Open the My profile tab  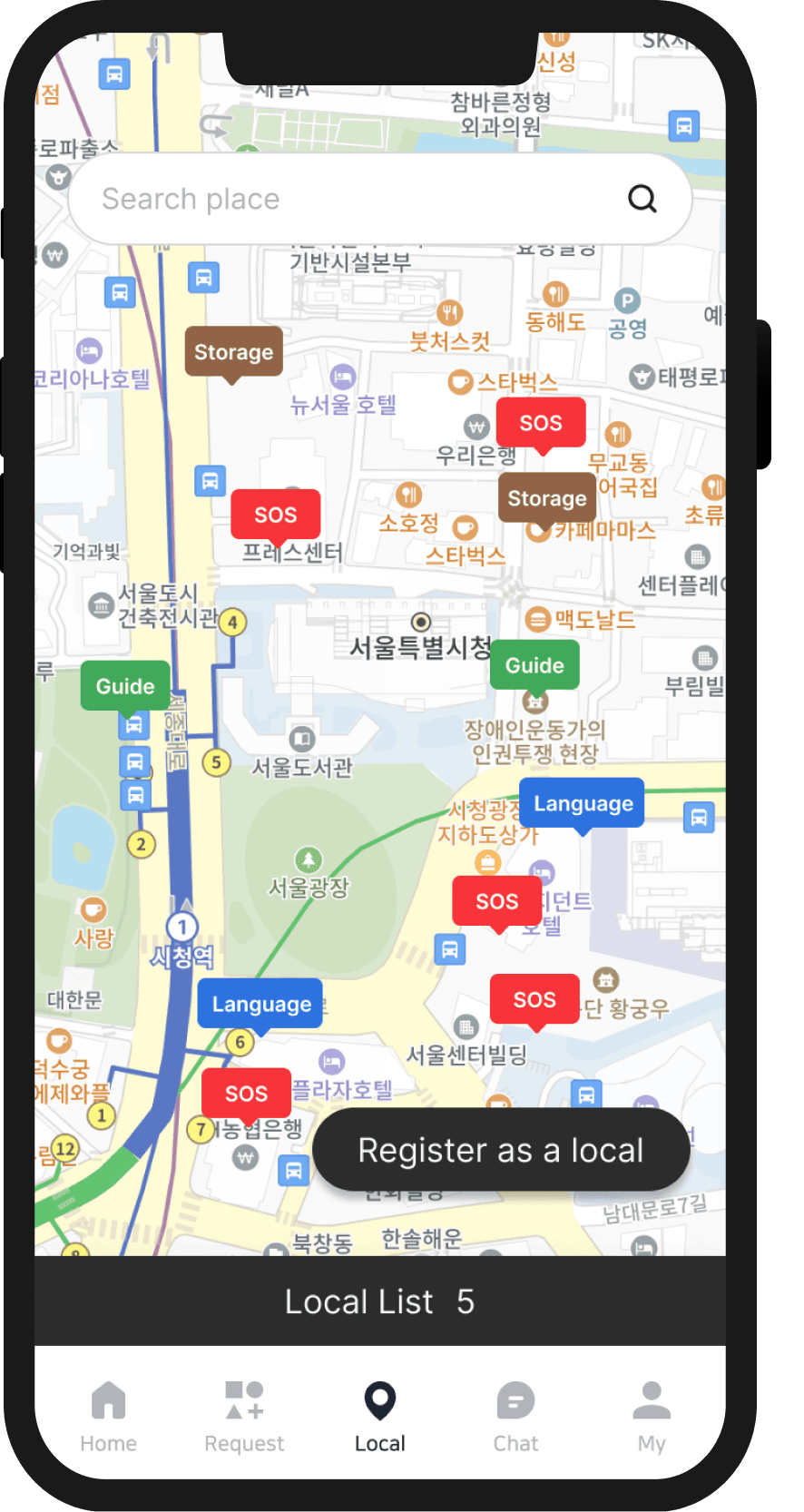pyautogui.click(x=652, y=1413)
